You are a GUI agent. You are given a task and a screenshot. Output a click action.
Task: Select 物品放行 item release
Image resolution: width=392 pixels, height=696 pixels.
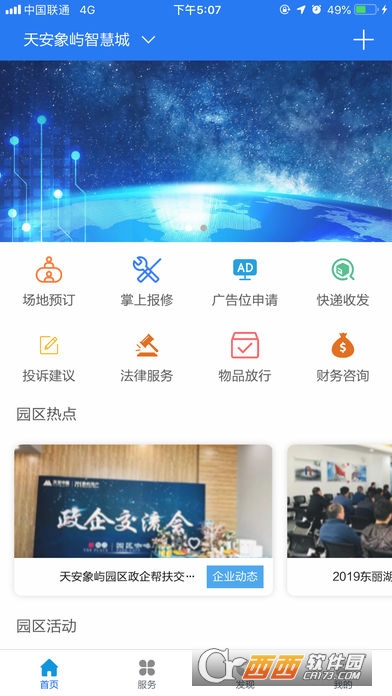tap(245, 358)
